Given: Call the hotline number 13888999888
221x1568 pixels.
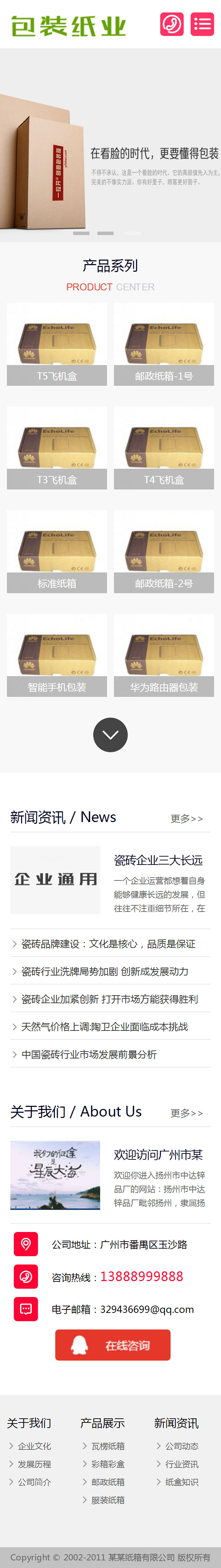Looking at the screenshot, I should [x=141, y=1277].
